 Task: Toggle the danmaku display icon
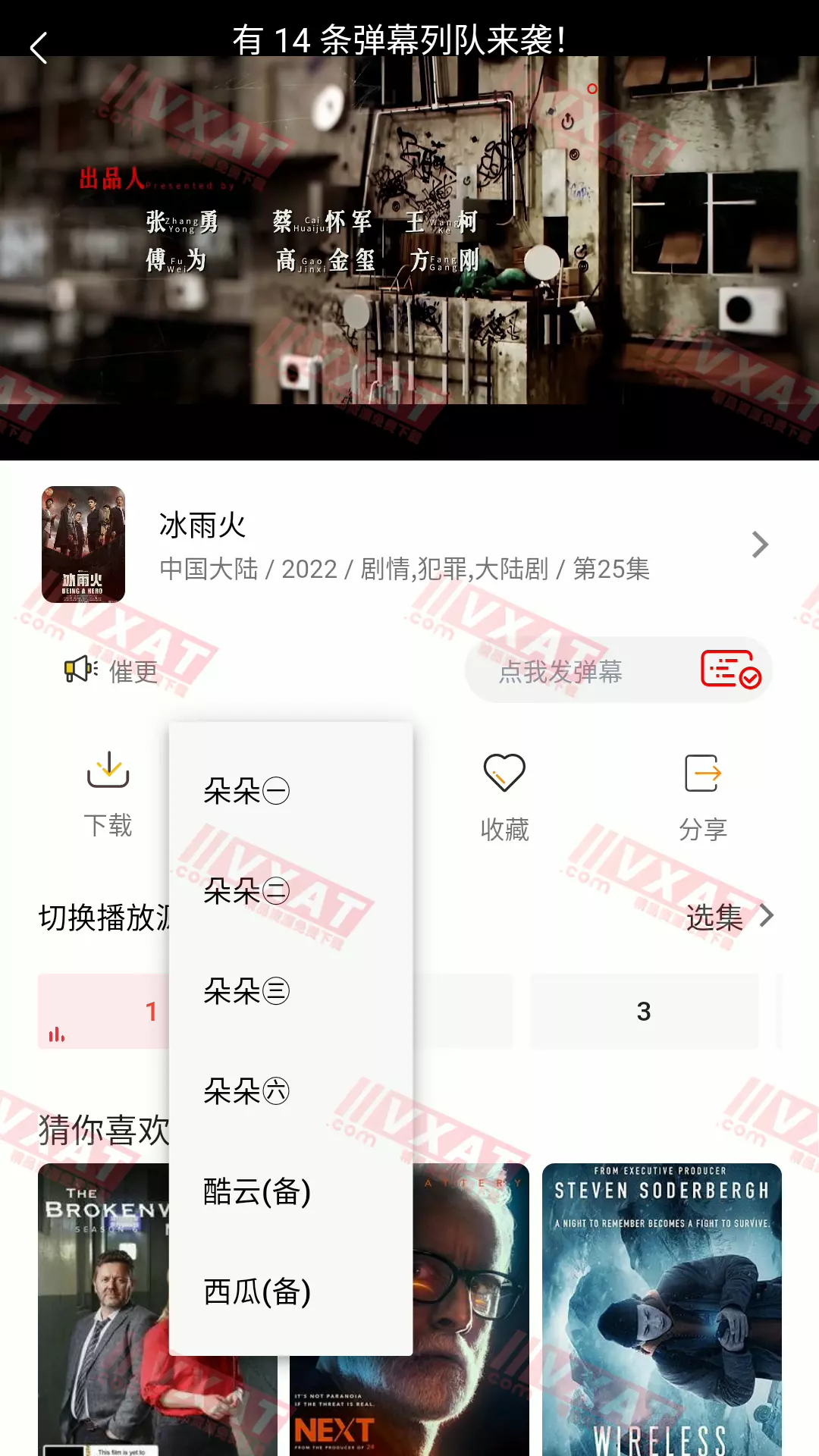pos(730,670)
